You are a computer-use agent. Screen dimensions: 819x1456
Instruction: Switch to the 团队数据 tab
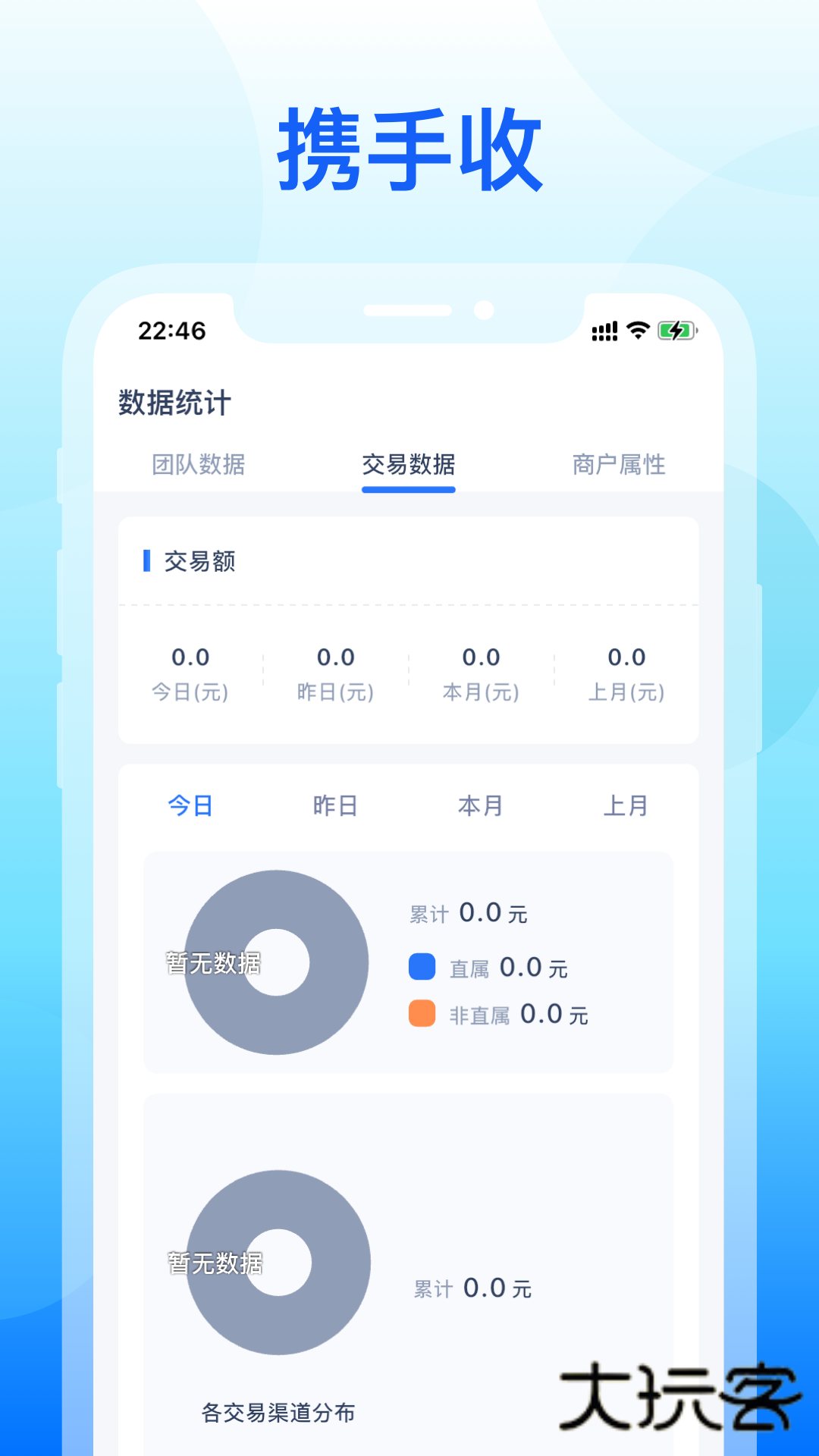(199, 466)
